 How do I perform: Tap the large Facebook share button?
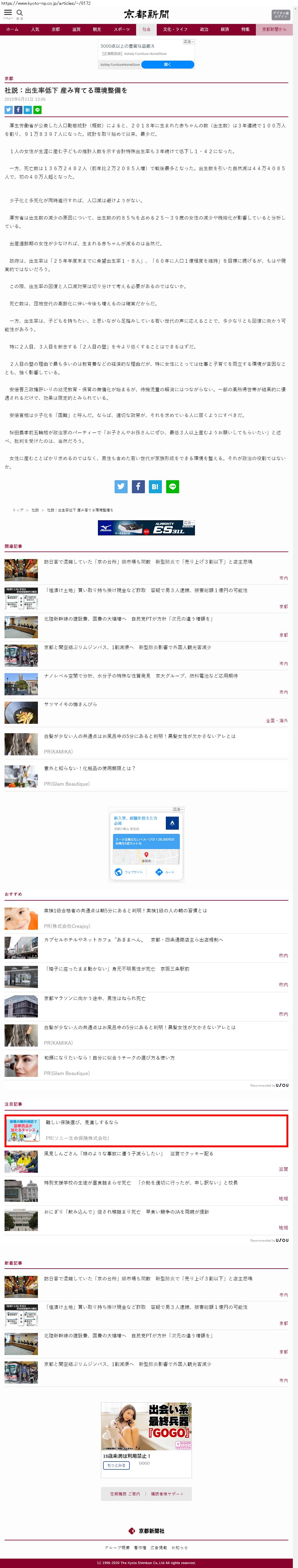pos(138,486)
